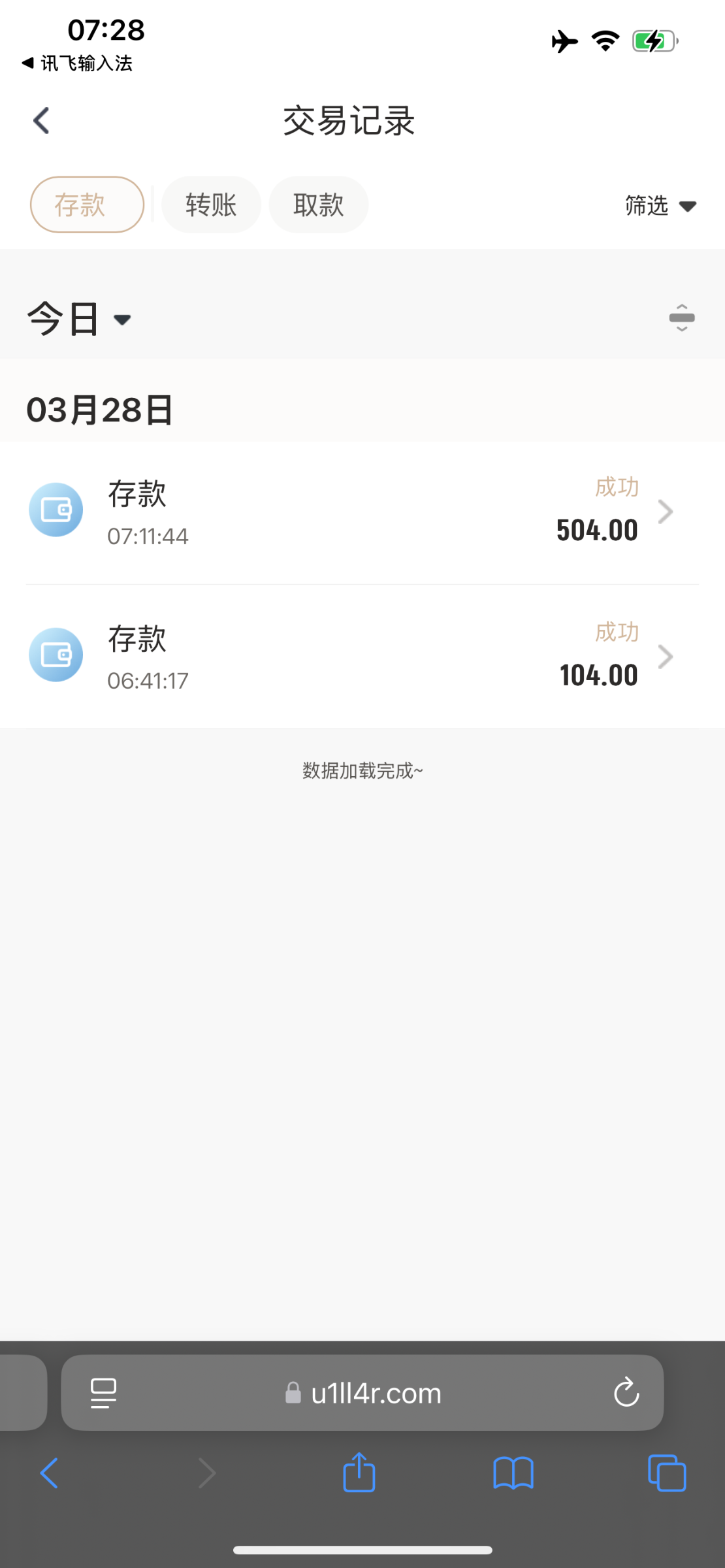This screenshot has height=1568, width=725.
Task: Open the 504.00 deposit record
Action: tap(362, 512)
